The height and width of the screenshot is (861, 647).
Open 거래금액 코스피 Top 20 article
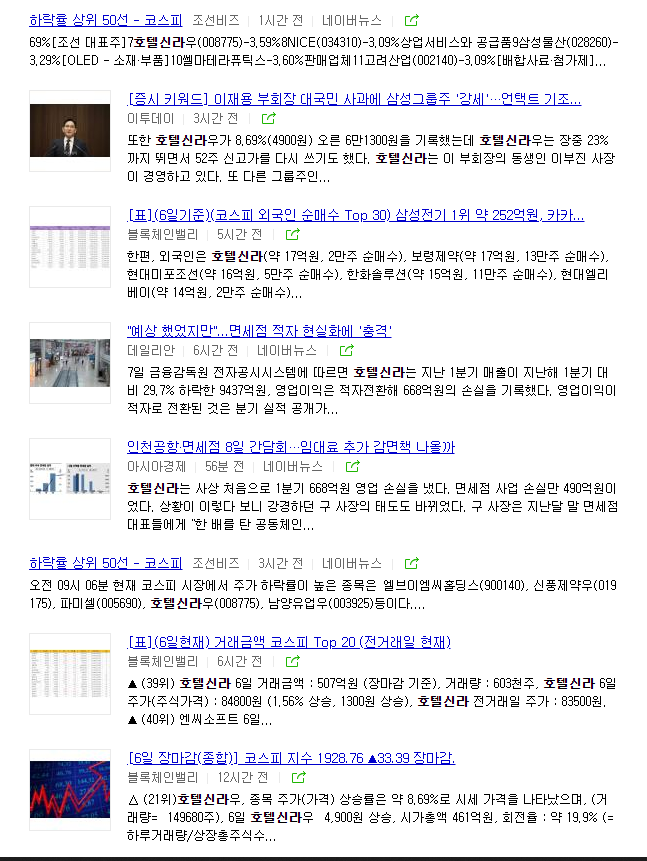tap(289, 641)
